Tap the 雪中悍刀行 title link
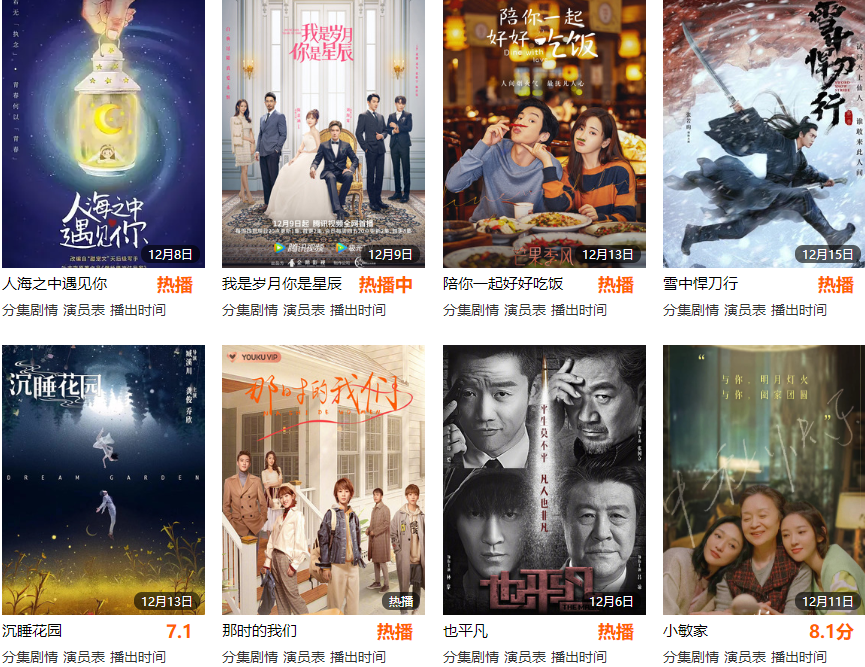The width and height of the screenshot is (865, 667). (701, 284)
